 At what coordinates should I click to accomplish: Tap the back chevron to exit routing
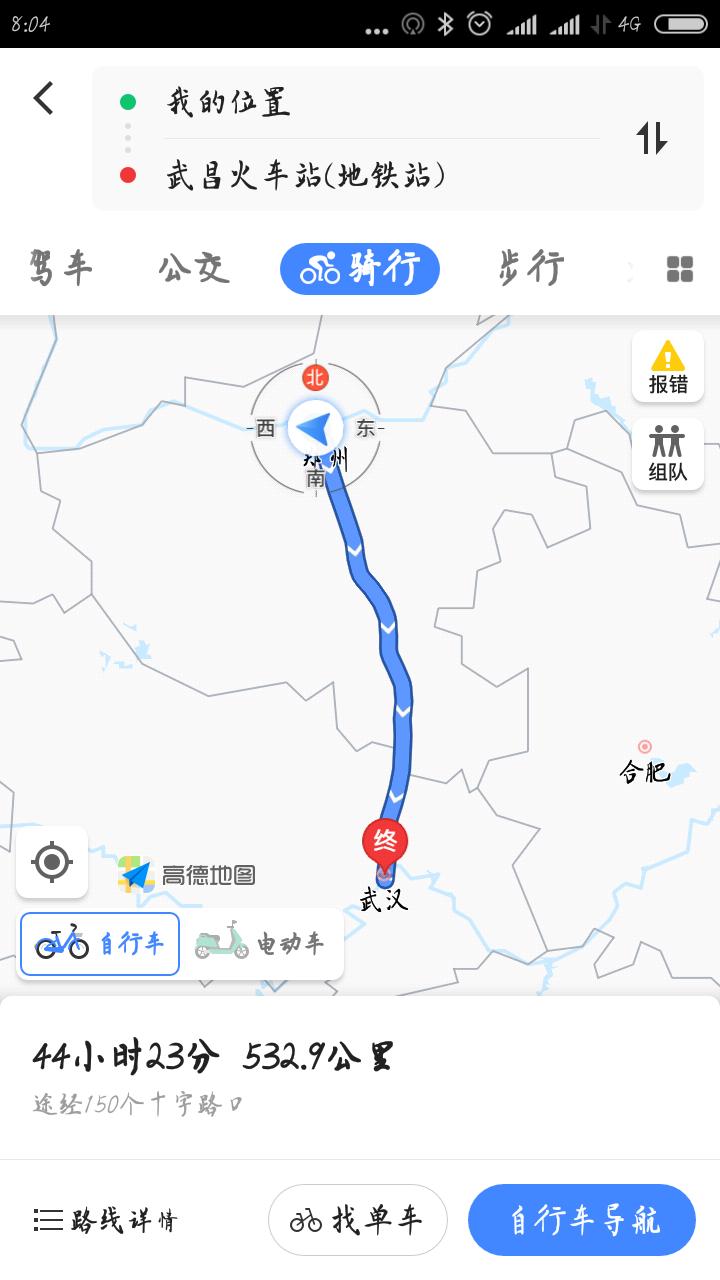coord(42,100)
